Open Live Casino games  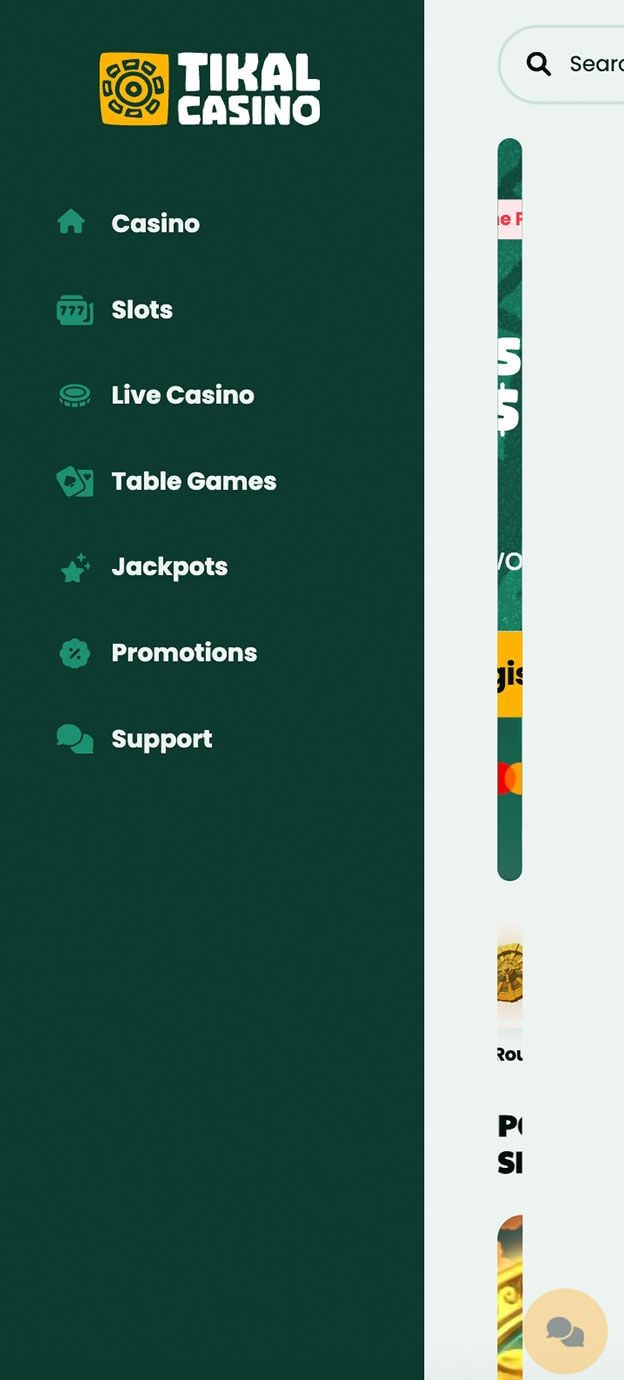click(182, 395)
